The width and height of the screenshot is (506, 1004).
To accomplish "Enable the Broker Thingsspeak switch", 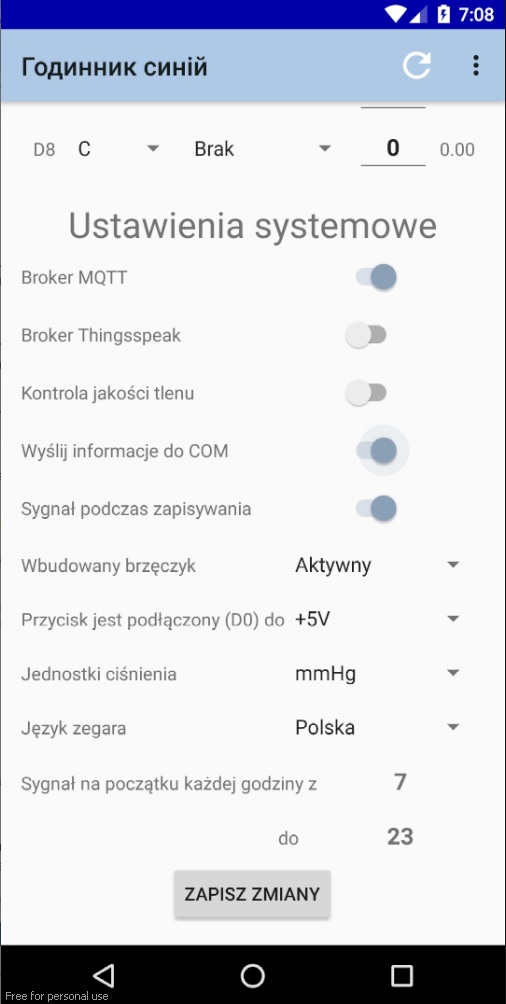I will pos(366,335).
